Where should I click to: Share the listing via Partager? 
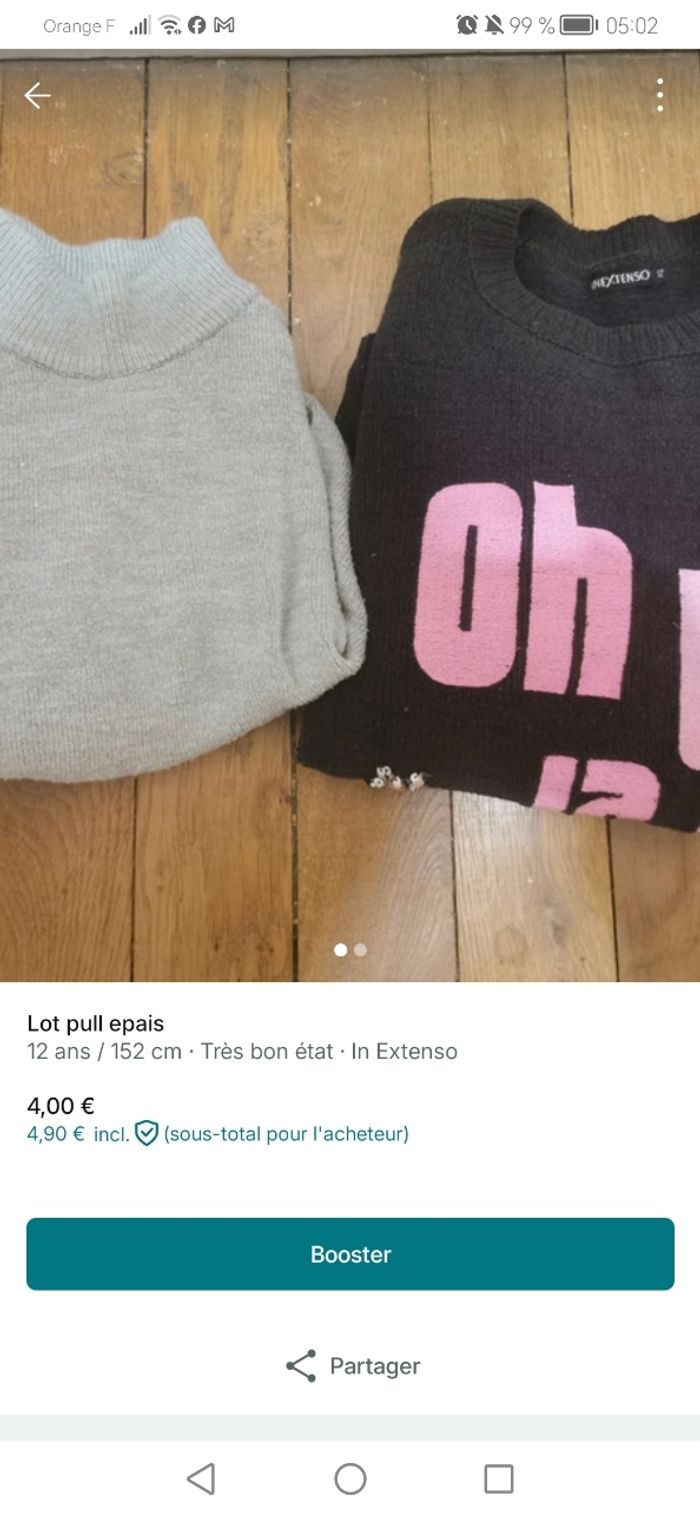tap(352, 1366)
